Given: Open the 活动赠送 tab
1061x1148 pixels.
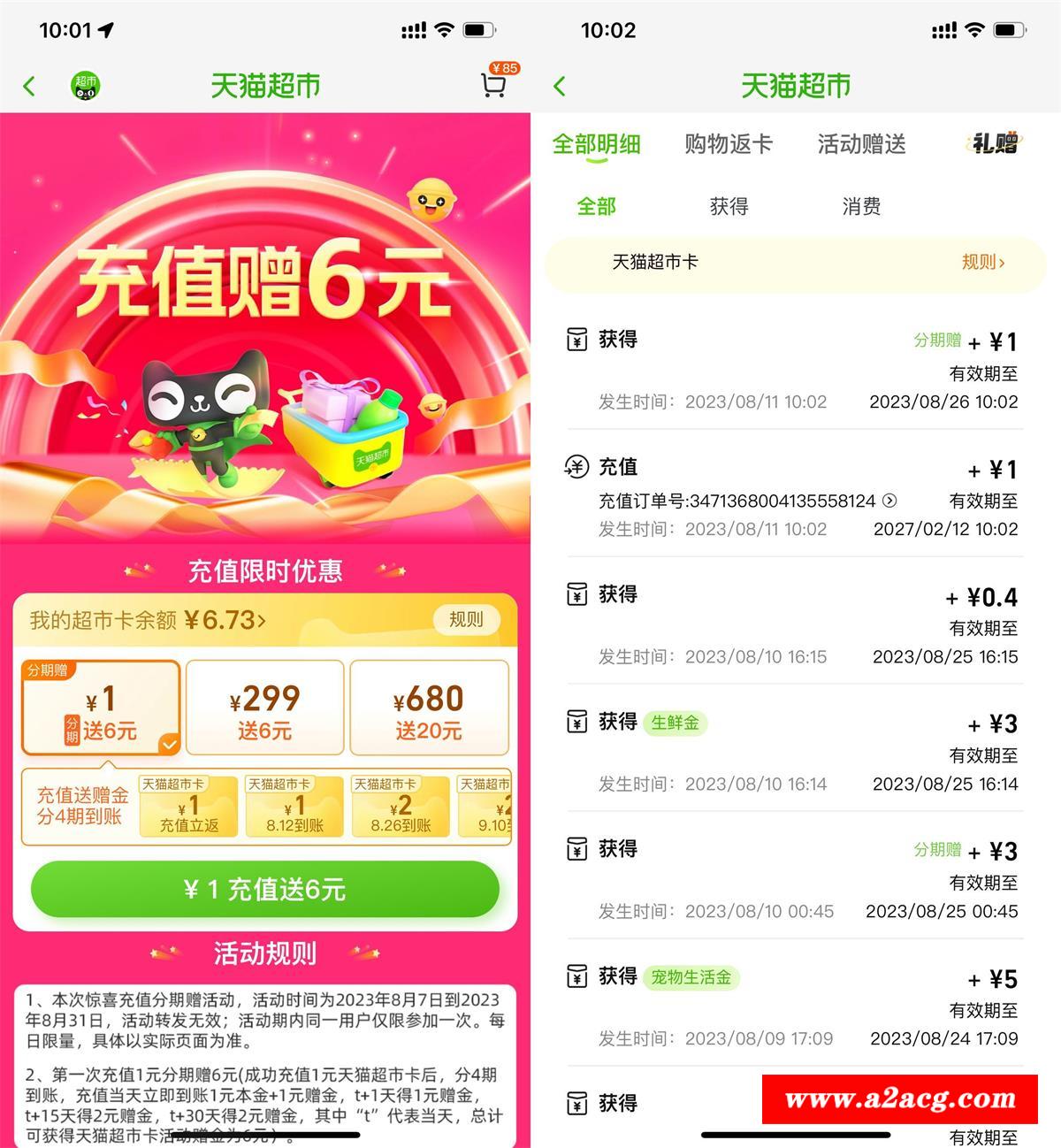Looking at the screenshot, I should point(861,144).
